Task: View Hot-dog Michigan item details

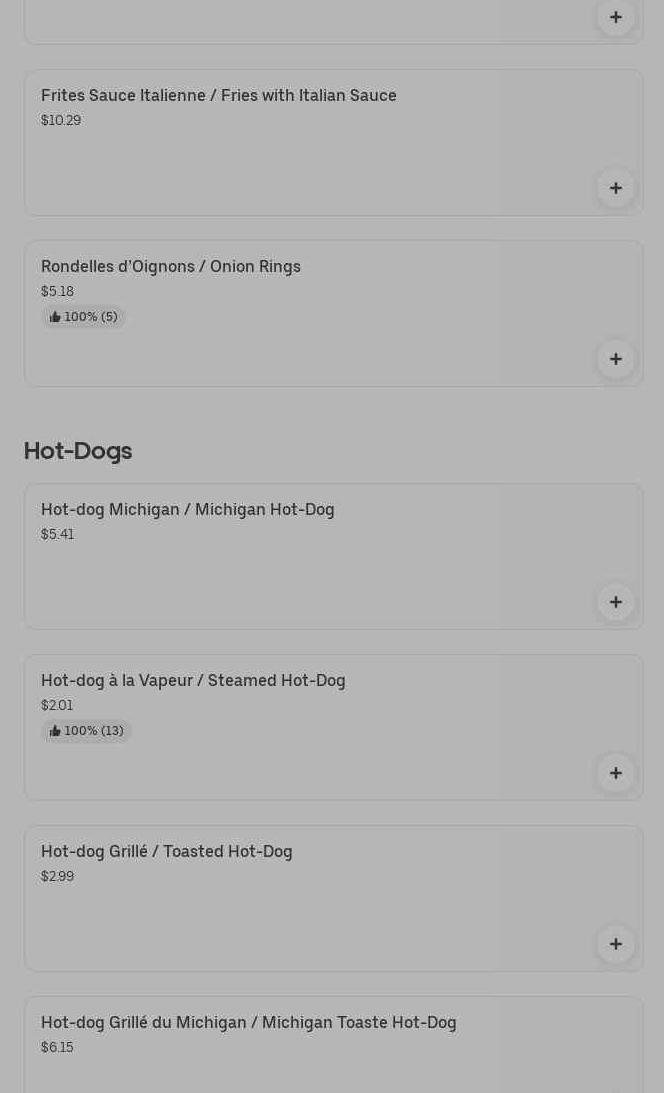Action: point(188,510)
